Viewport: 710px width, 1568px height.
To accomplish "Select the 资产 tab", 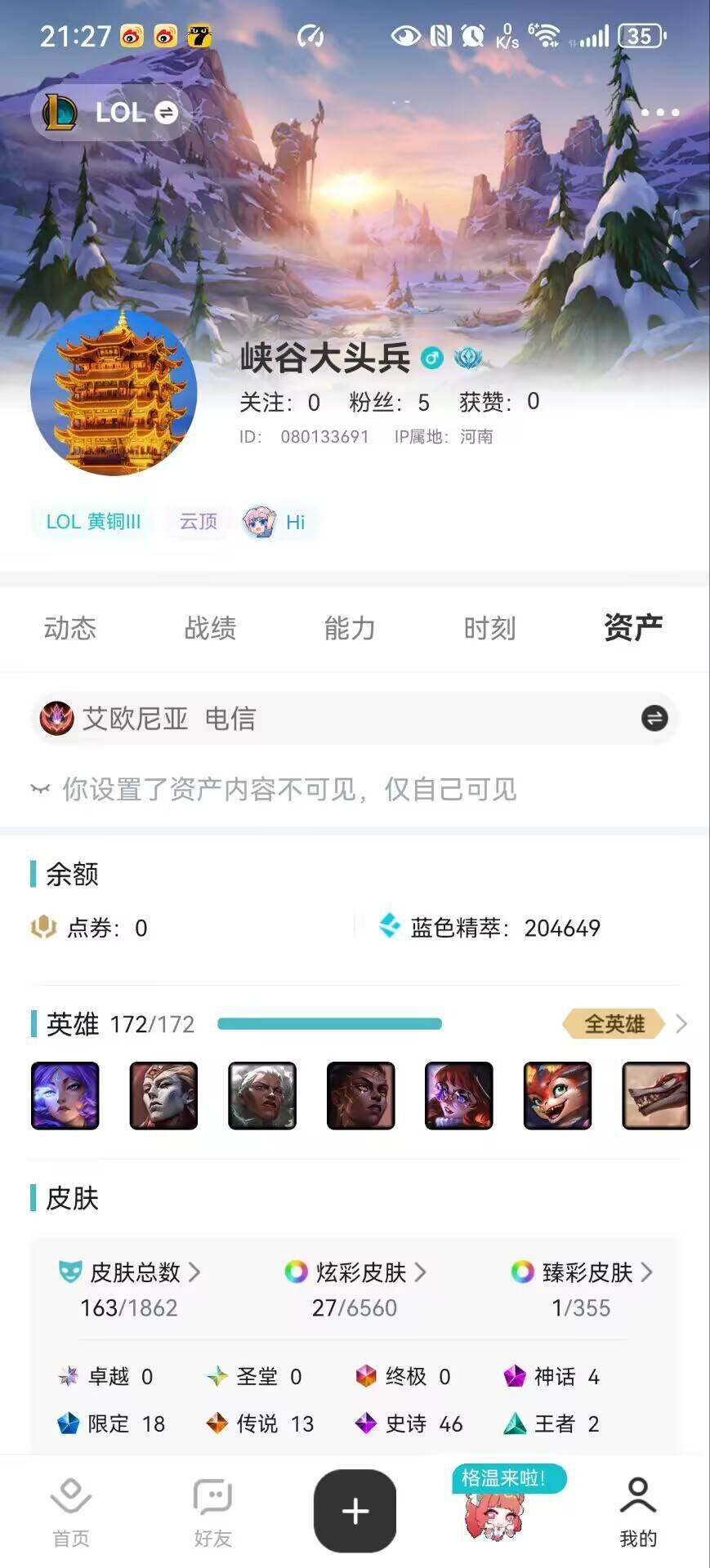I will (x=632, y=628).
